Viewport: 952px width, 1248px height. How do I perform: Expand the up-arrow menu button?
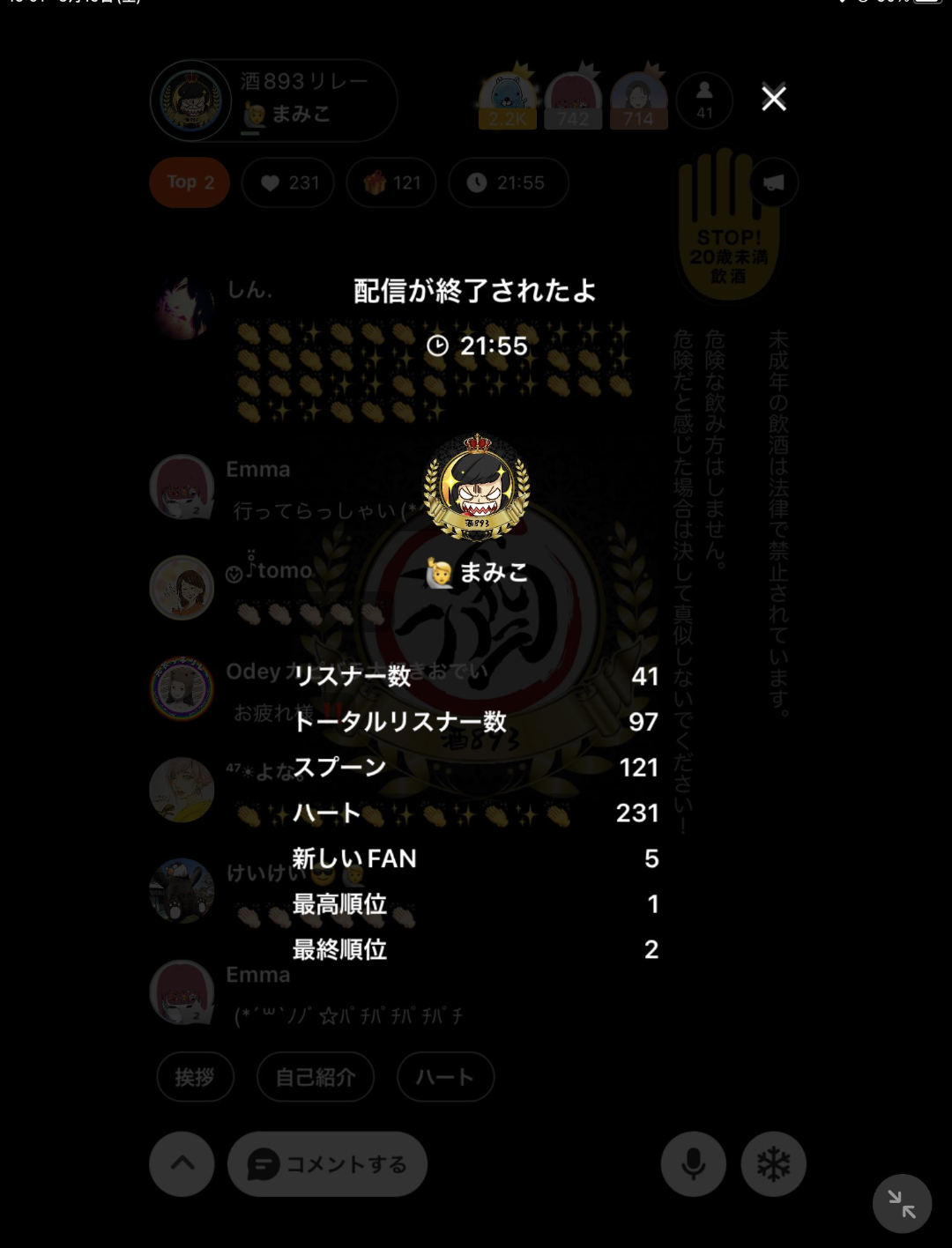[x=182, y=1164]
